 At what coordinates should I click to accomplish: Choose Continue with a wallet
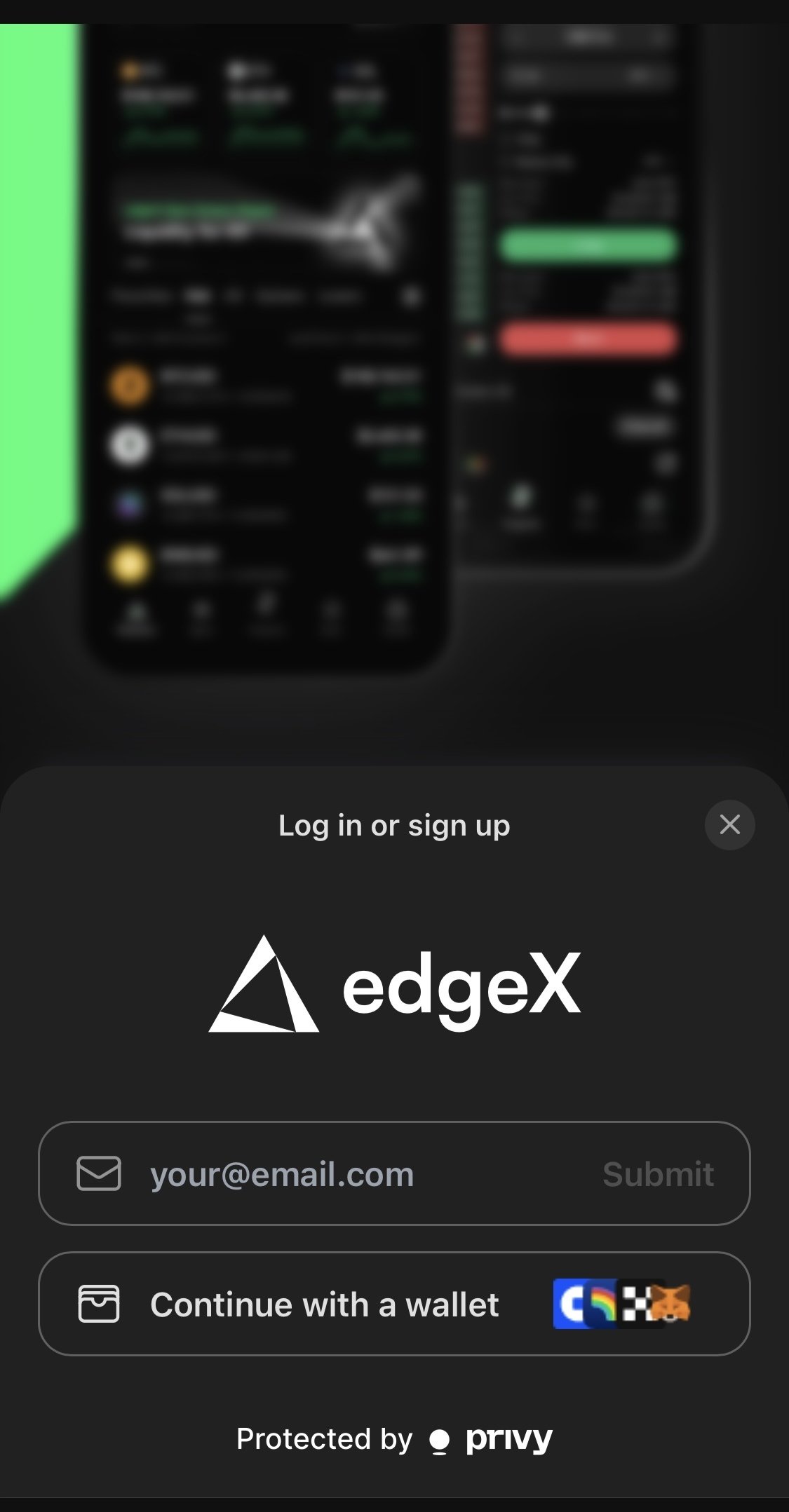pos(325,1305)
